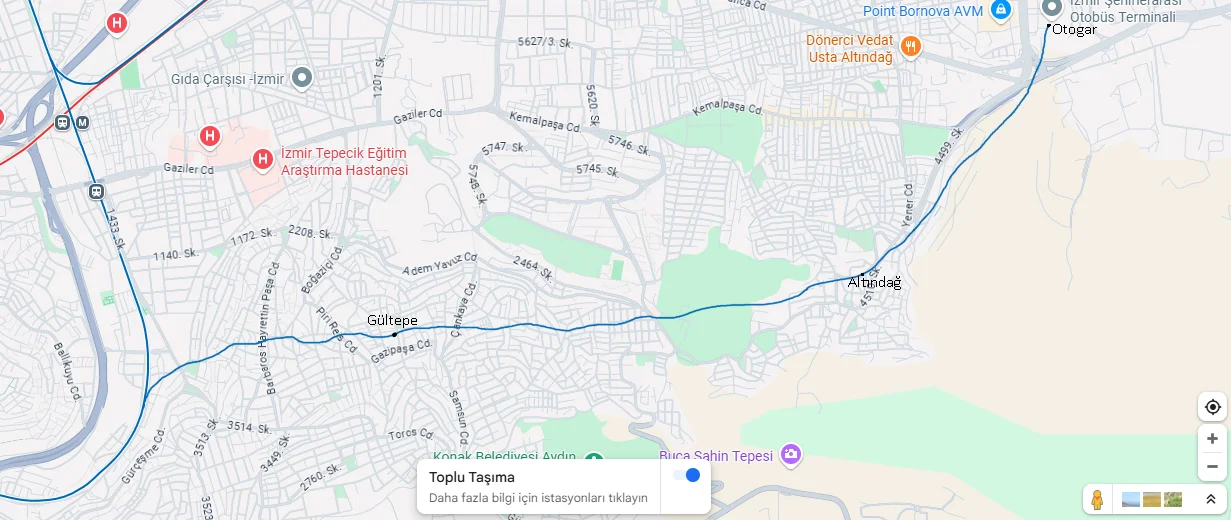The image size is (1231, 520).
Task: Select the Altındağ station on the line
Action: [863, 274]
